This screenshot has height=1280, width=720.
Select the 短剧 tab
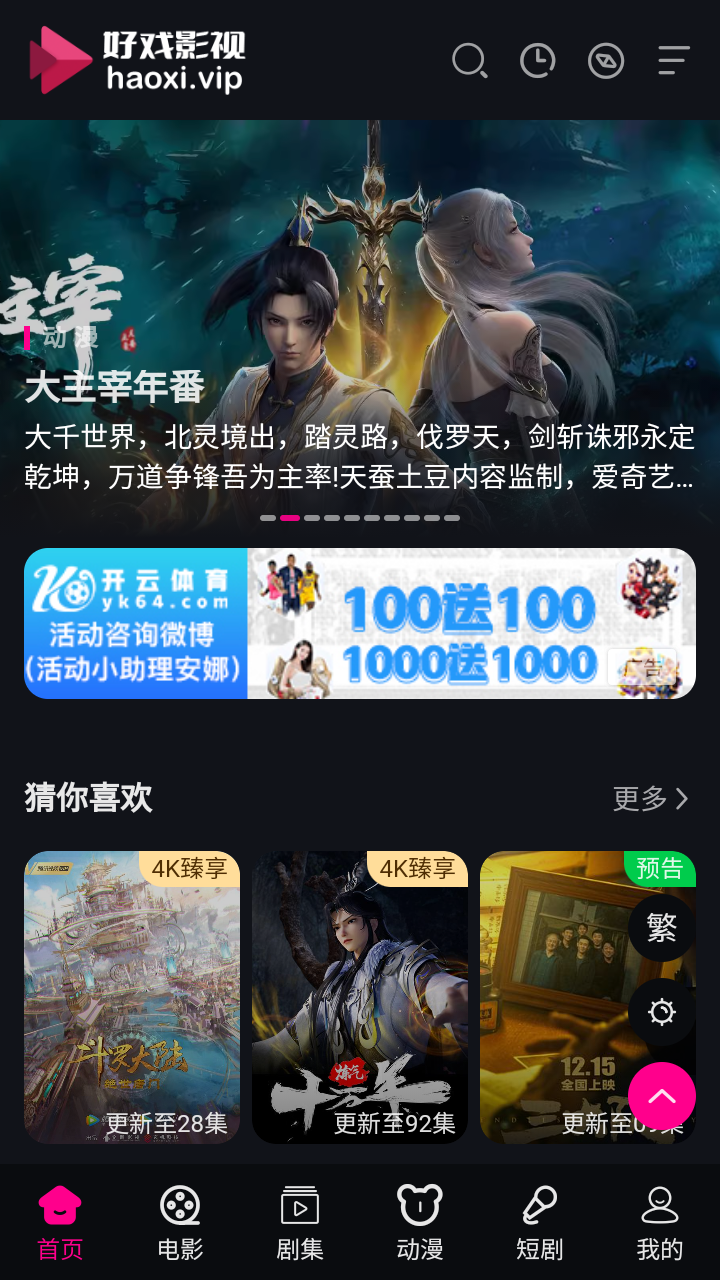tap(540, 1222)
